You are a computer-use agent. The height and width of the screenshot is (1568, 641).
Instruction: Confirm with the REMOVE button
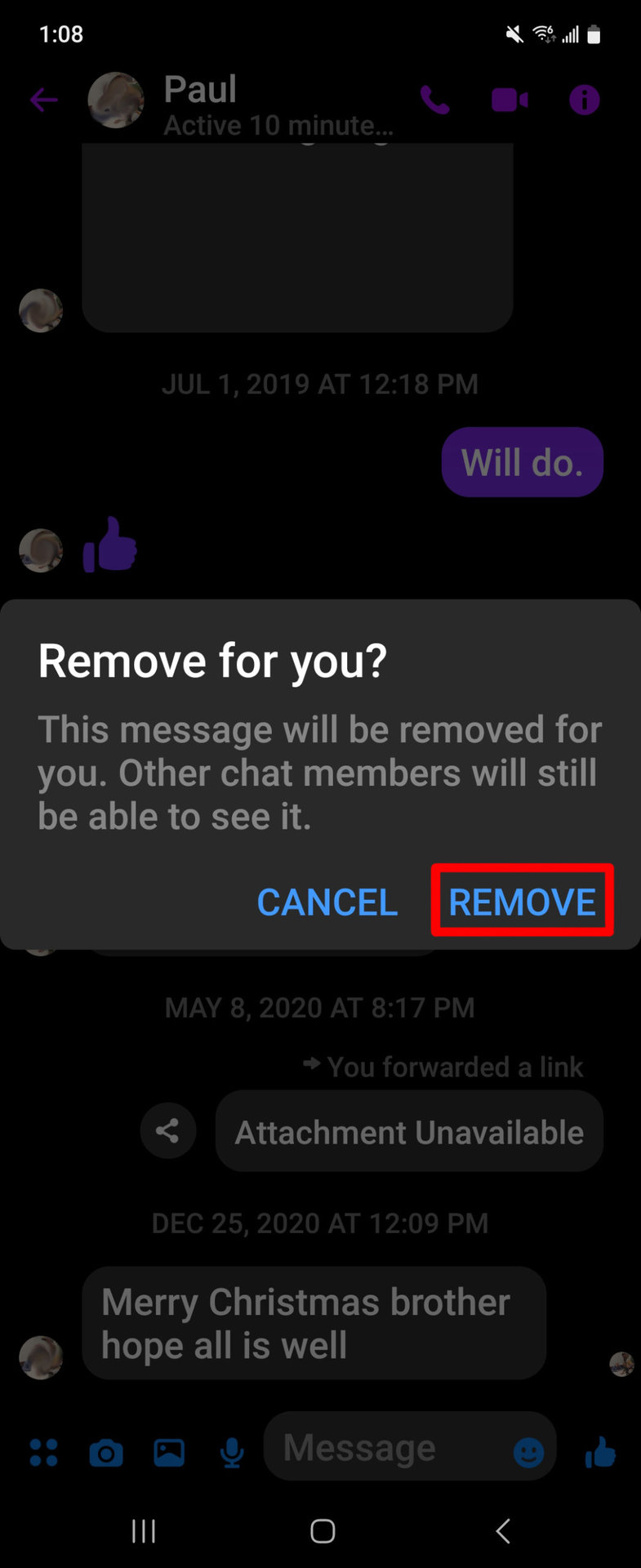[x=522, y=902]
